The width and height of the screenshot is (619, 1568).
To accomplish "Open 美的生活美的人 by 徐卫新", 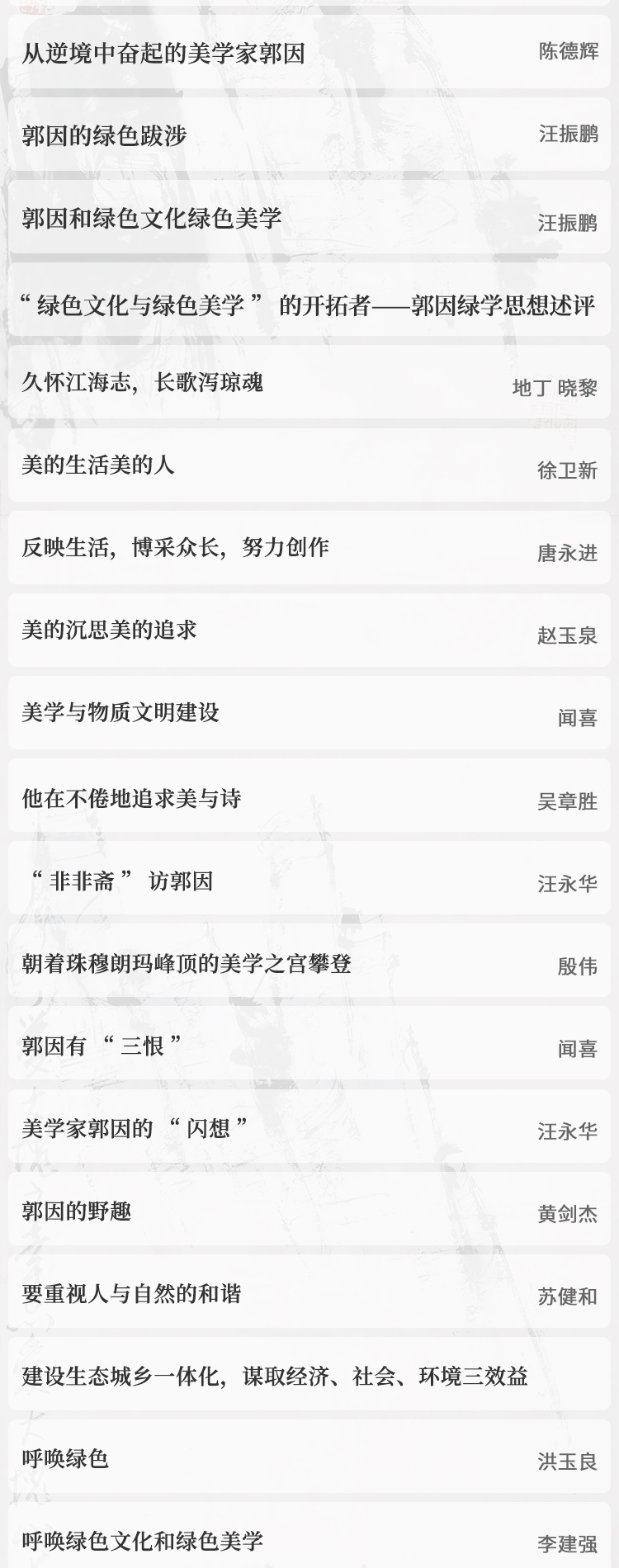I will tap(98, 465).
